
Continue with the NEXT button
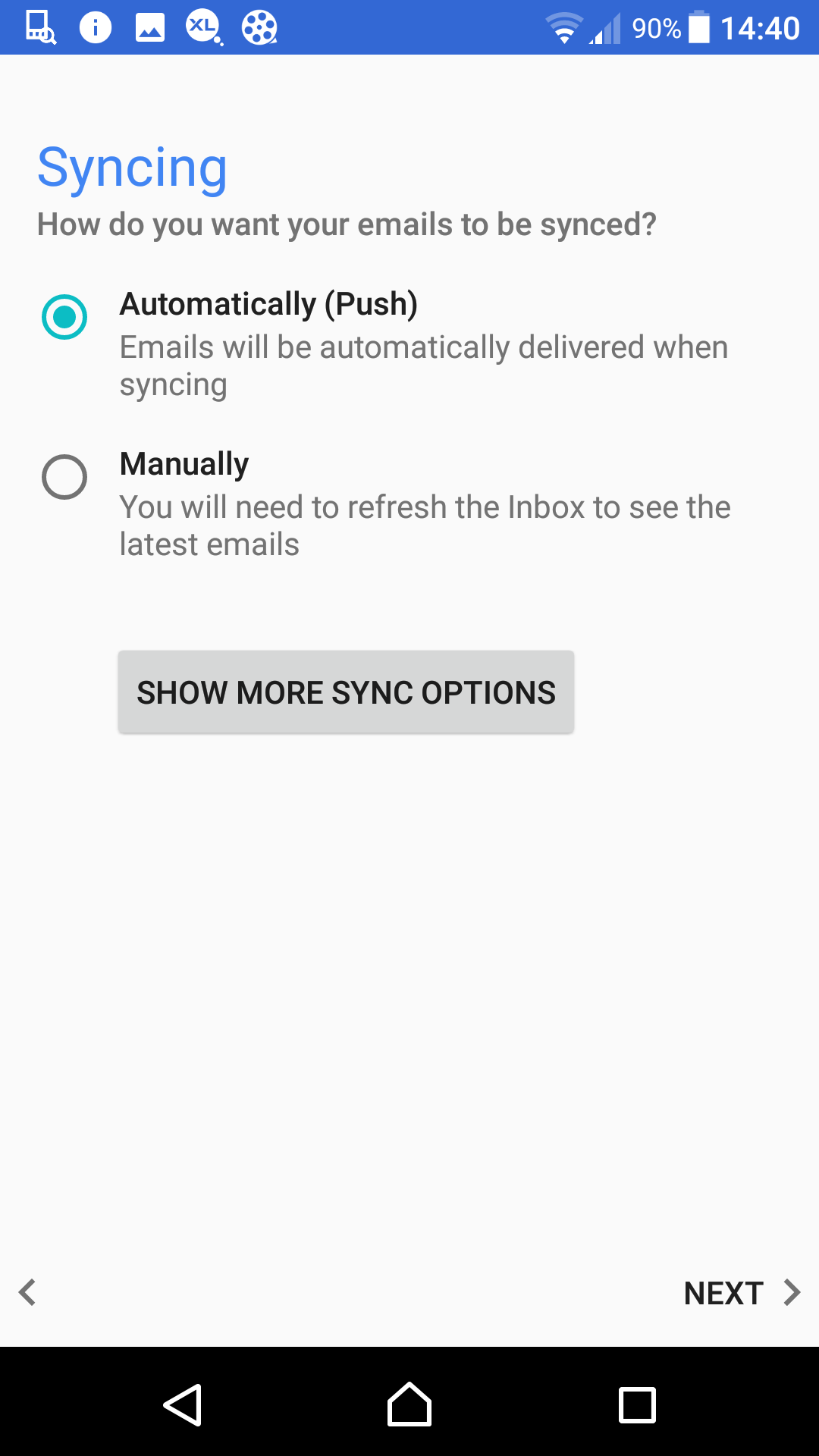742,1293
